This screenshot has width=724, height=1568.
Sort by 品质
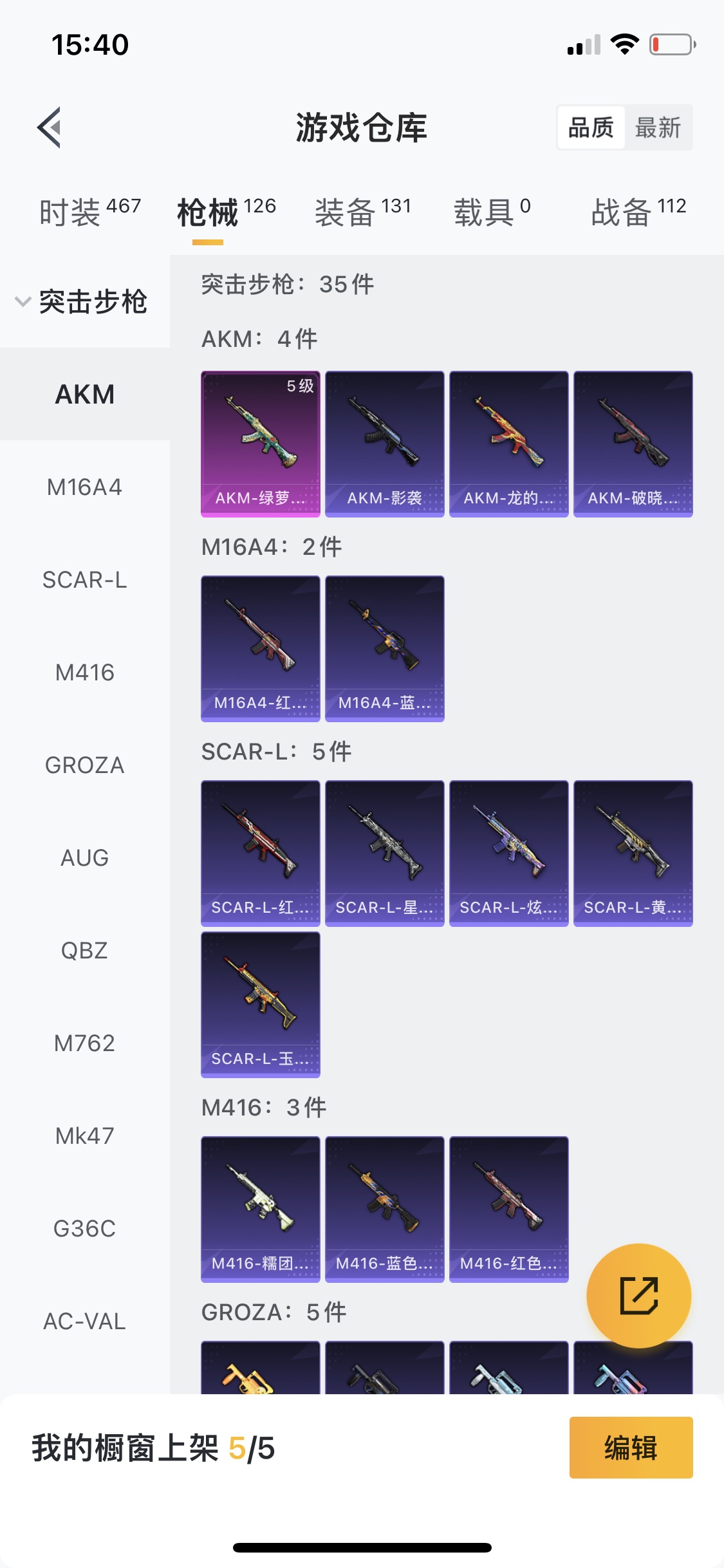tap(591, 127)
